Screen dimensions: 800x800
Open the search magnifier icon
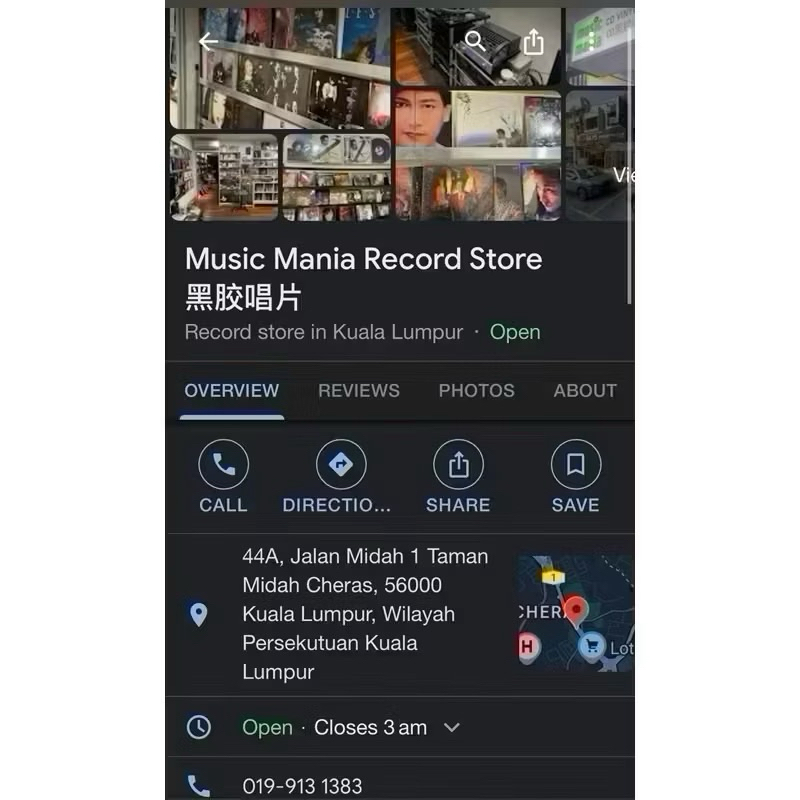pos(475,41)
